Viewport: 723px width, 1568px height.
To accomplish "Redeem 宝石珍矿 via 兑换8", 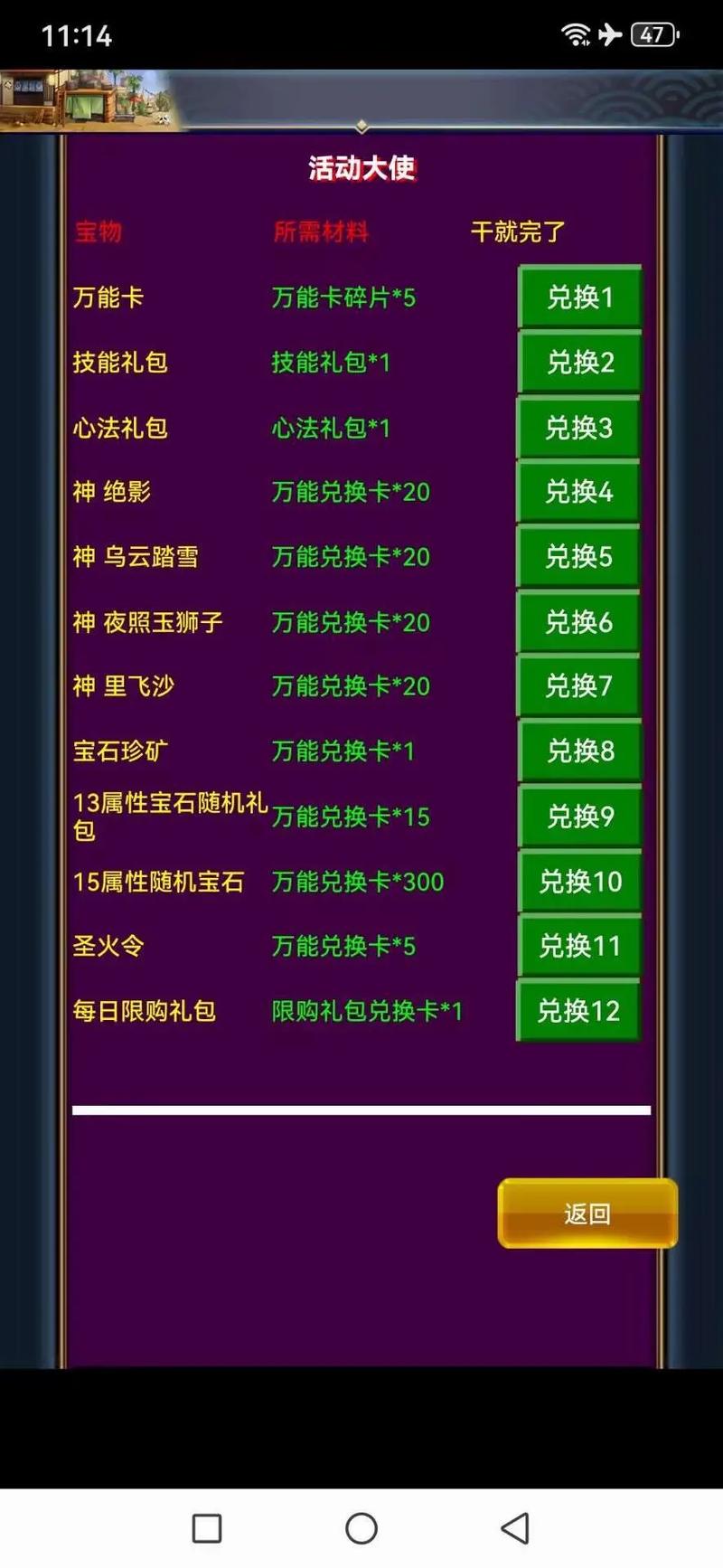I will [x=579, y=751].
